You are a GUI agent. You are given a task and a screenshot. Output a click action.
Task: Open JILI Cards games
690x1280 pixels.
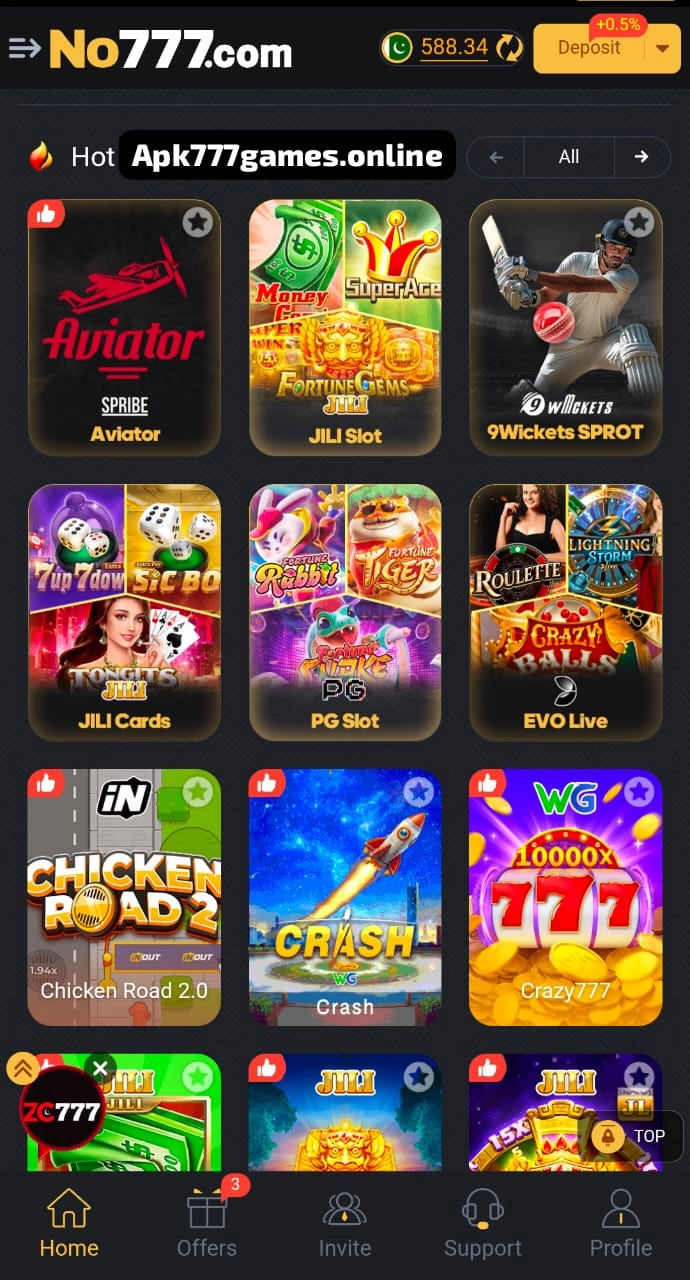click(x=125, y=612)
